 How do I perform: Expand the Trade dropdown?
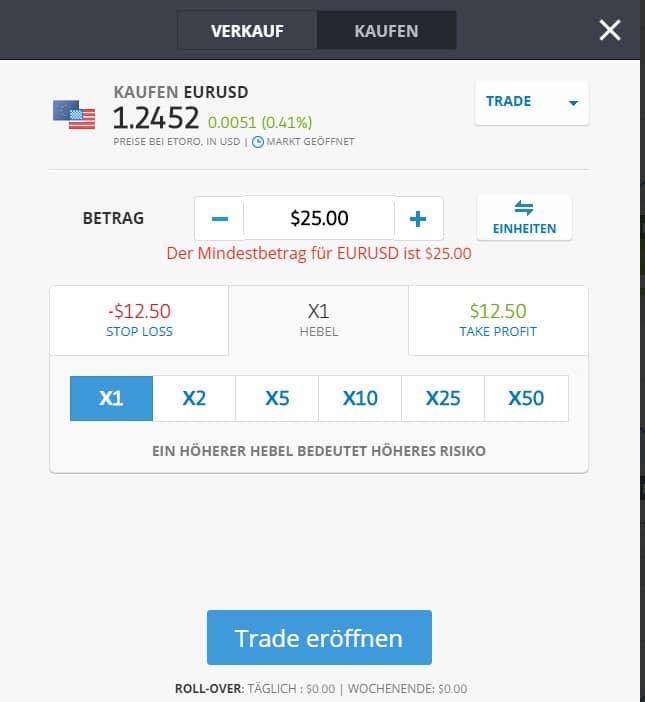tap(531, 101)
